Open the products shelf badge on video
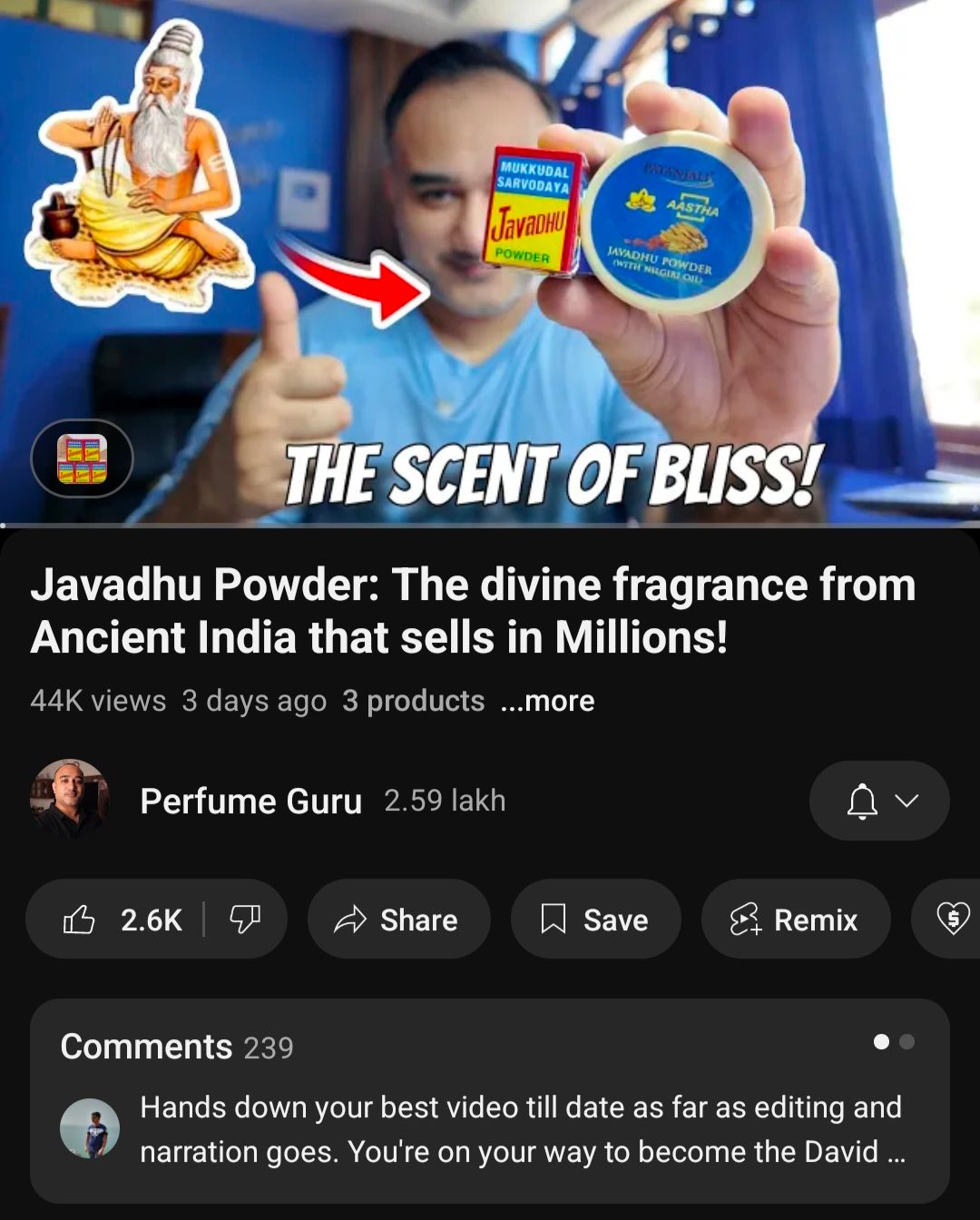Viewport: 980px width, 1220px height. point(82,458)
